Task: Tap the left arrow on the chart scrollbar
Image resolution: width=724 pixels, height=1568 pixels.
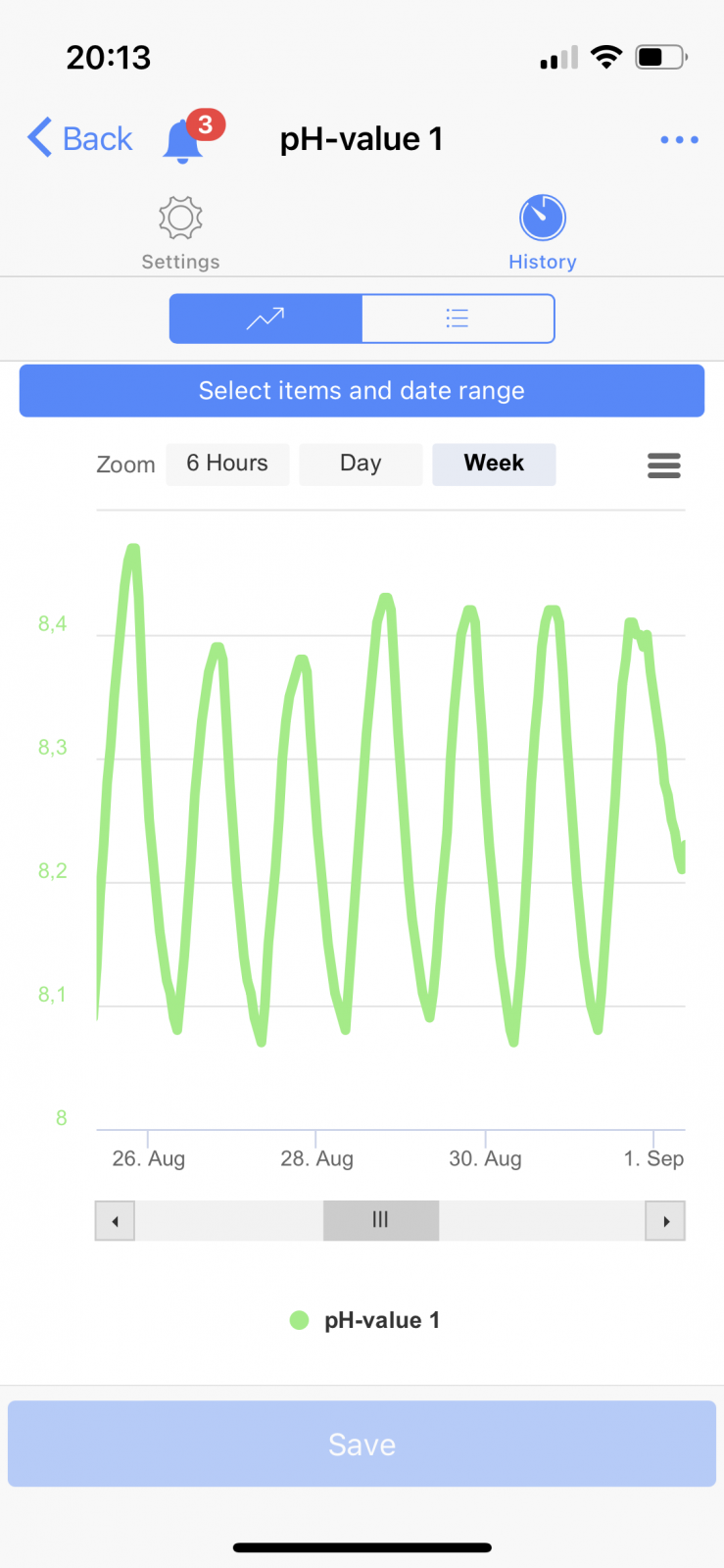Action: pos(116,1221)
